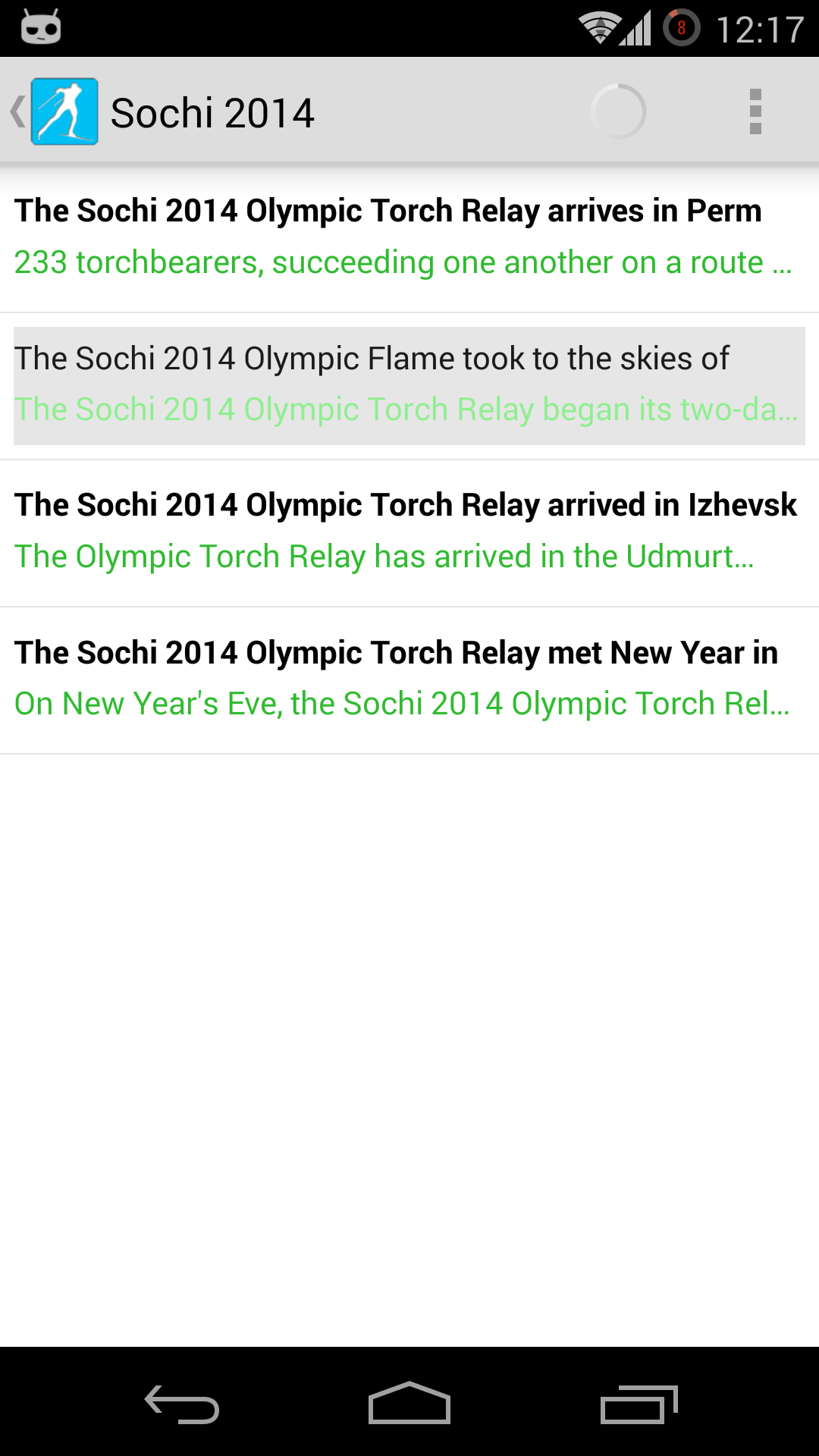
Task: Open the Torch Relay arrives in Perm article
Action: [409, 235]
